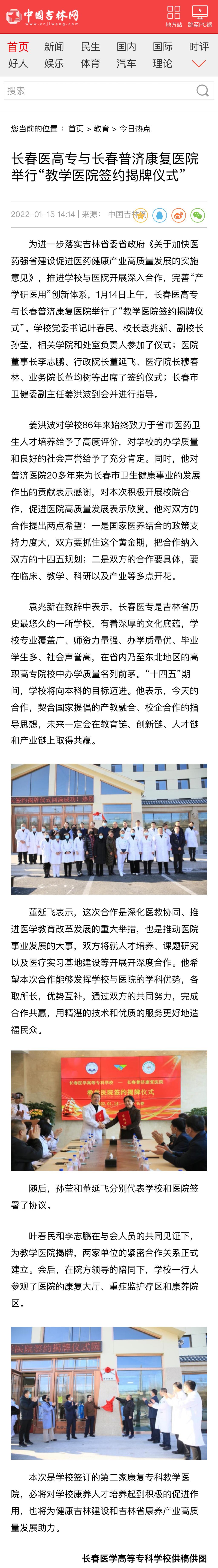Select the 国内 channel
The height and width of the screenshot is (1568, 218).
tap(126, 47)
